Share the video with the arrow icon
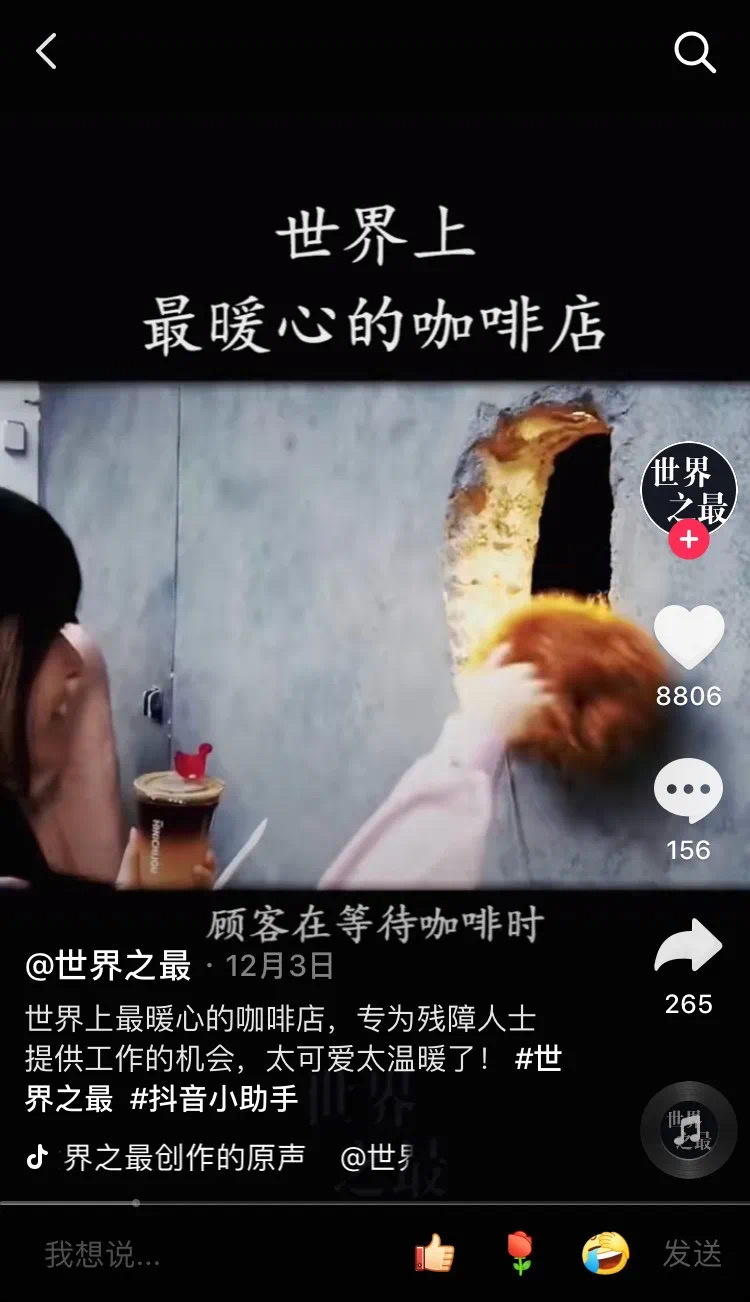The height and width of the screenshot is (1302, 750). pyautogui.click(x=689, y=947)
